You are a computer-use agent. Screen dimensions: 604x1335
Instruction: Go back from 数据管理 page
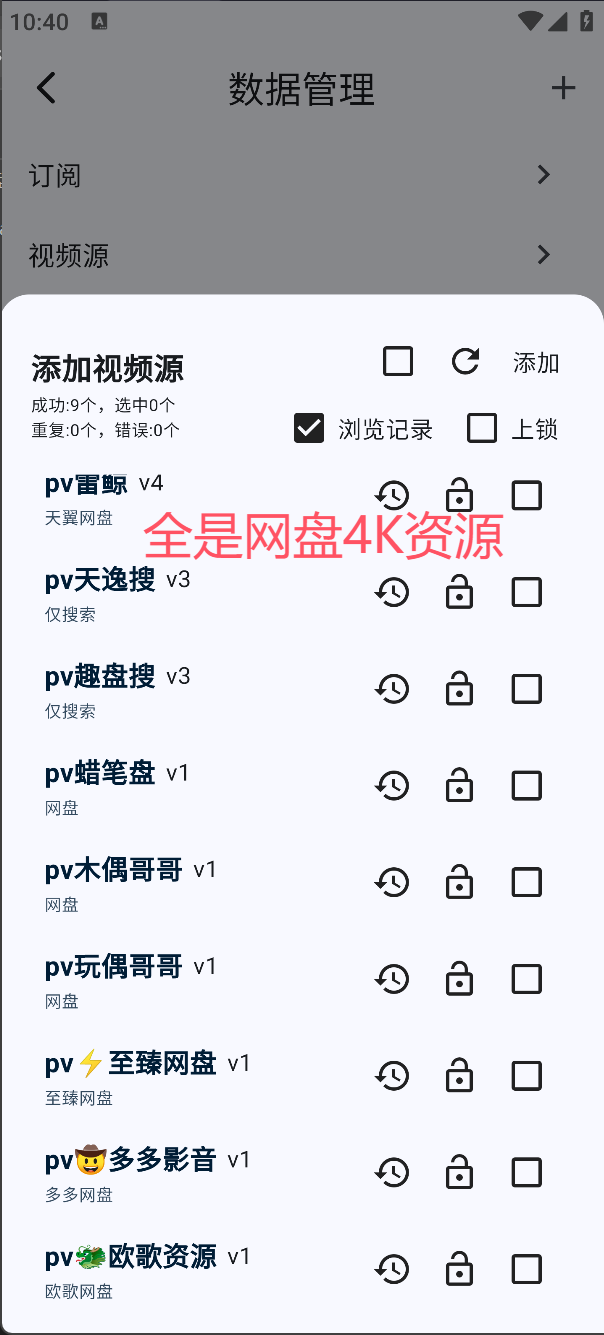[46, 88]
